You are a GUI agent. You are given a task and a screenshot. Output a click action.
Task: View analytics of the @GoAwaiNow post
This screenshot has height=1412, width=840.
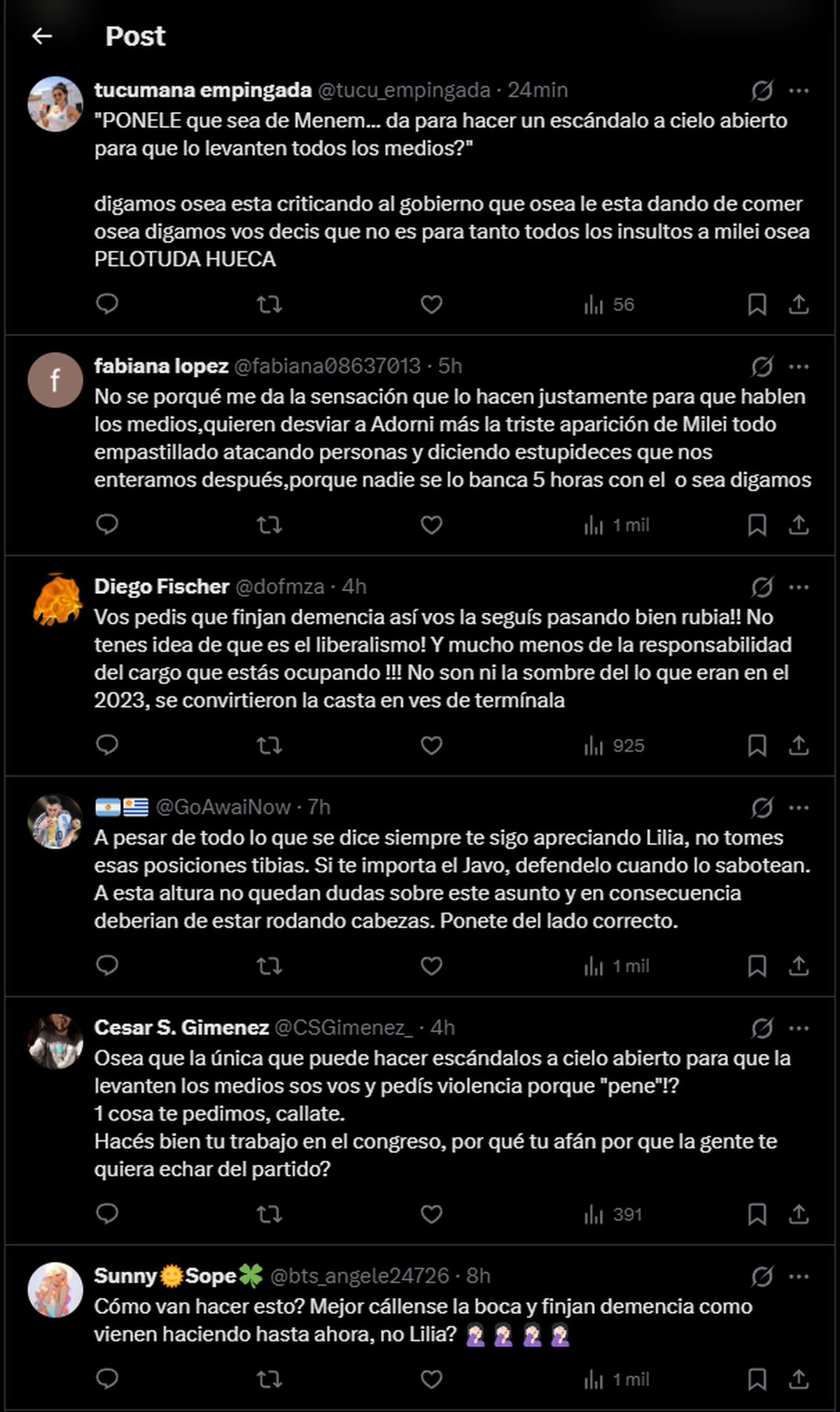617,966
